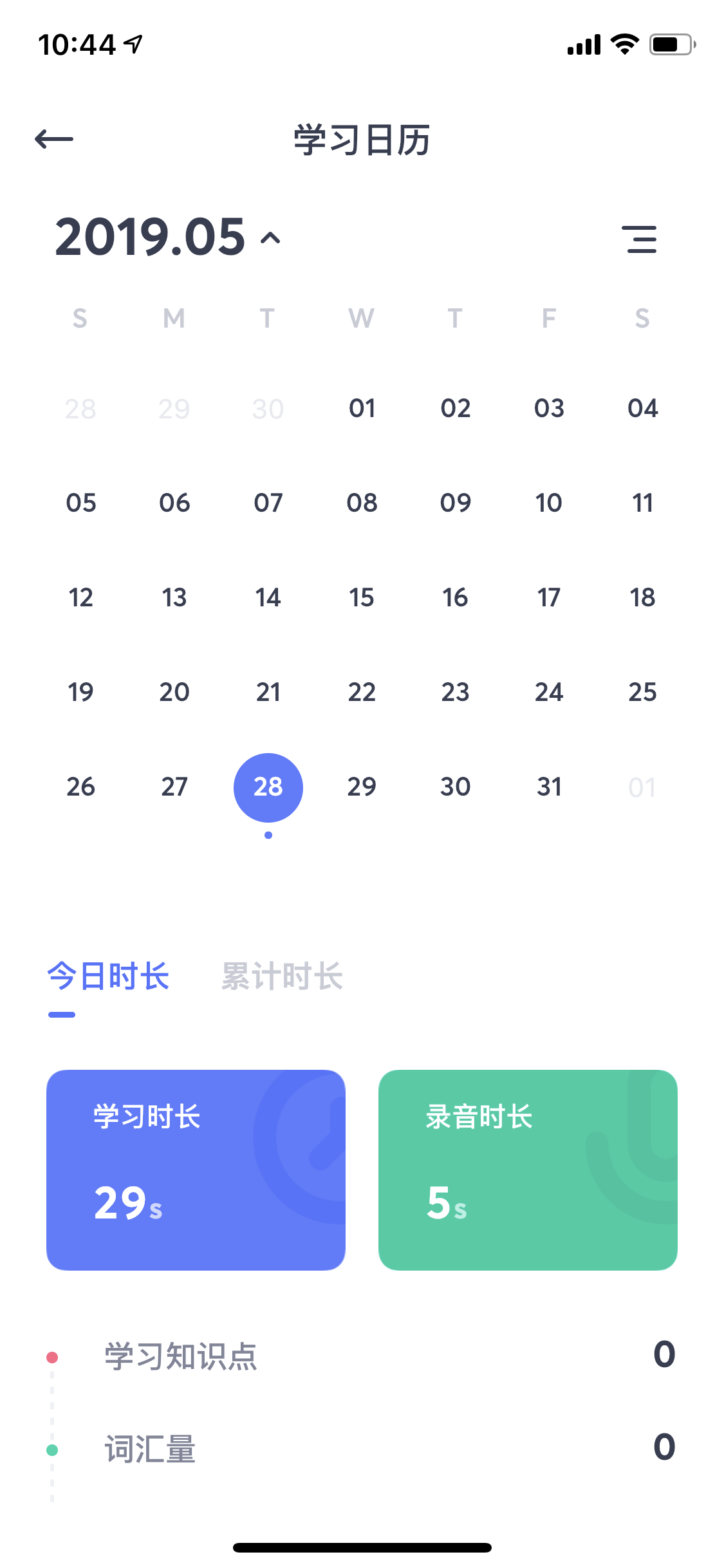Select May 01 on the calendar
Screen dimensions: 724x1568
(x=362, y=408)
